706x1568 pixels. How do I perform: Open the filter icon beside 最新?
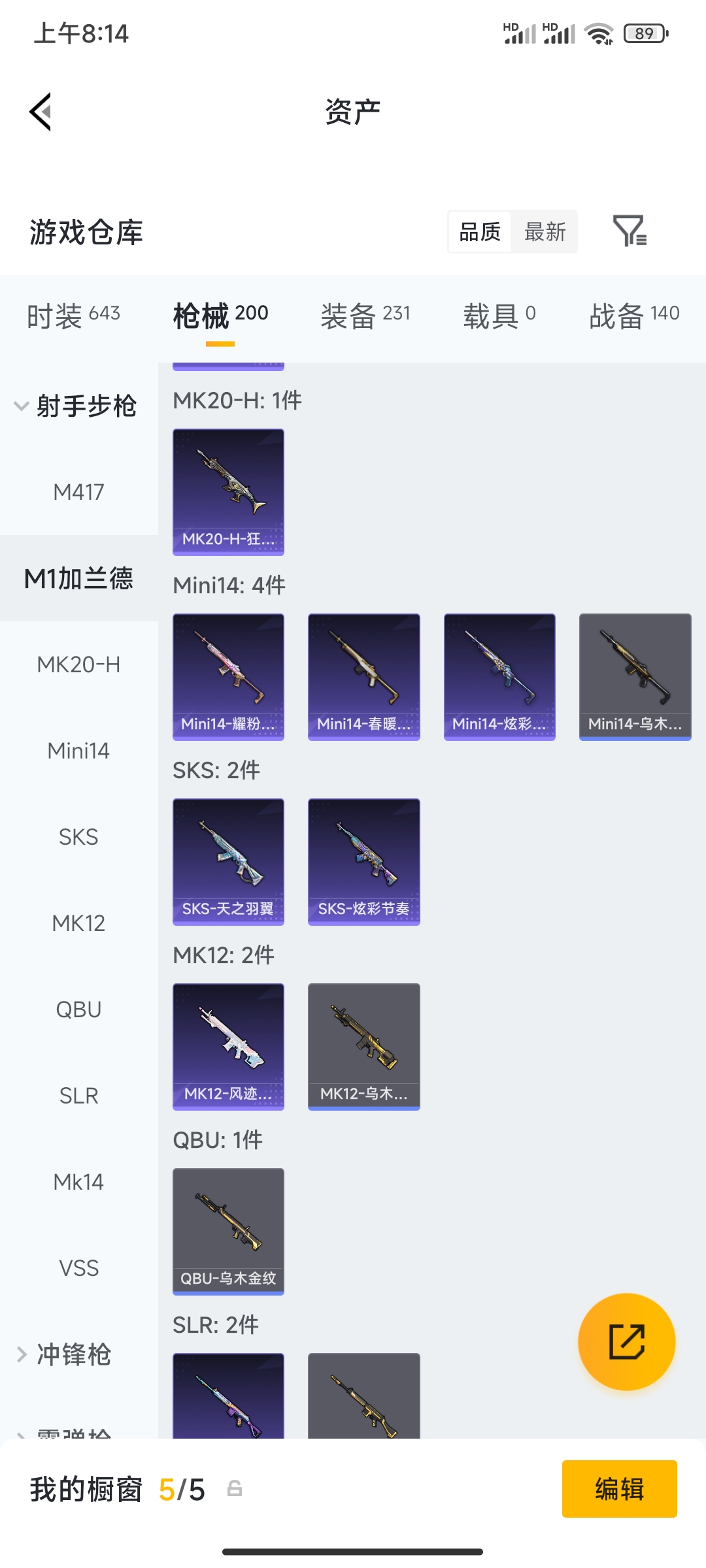(x=630, y=231)
